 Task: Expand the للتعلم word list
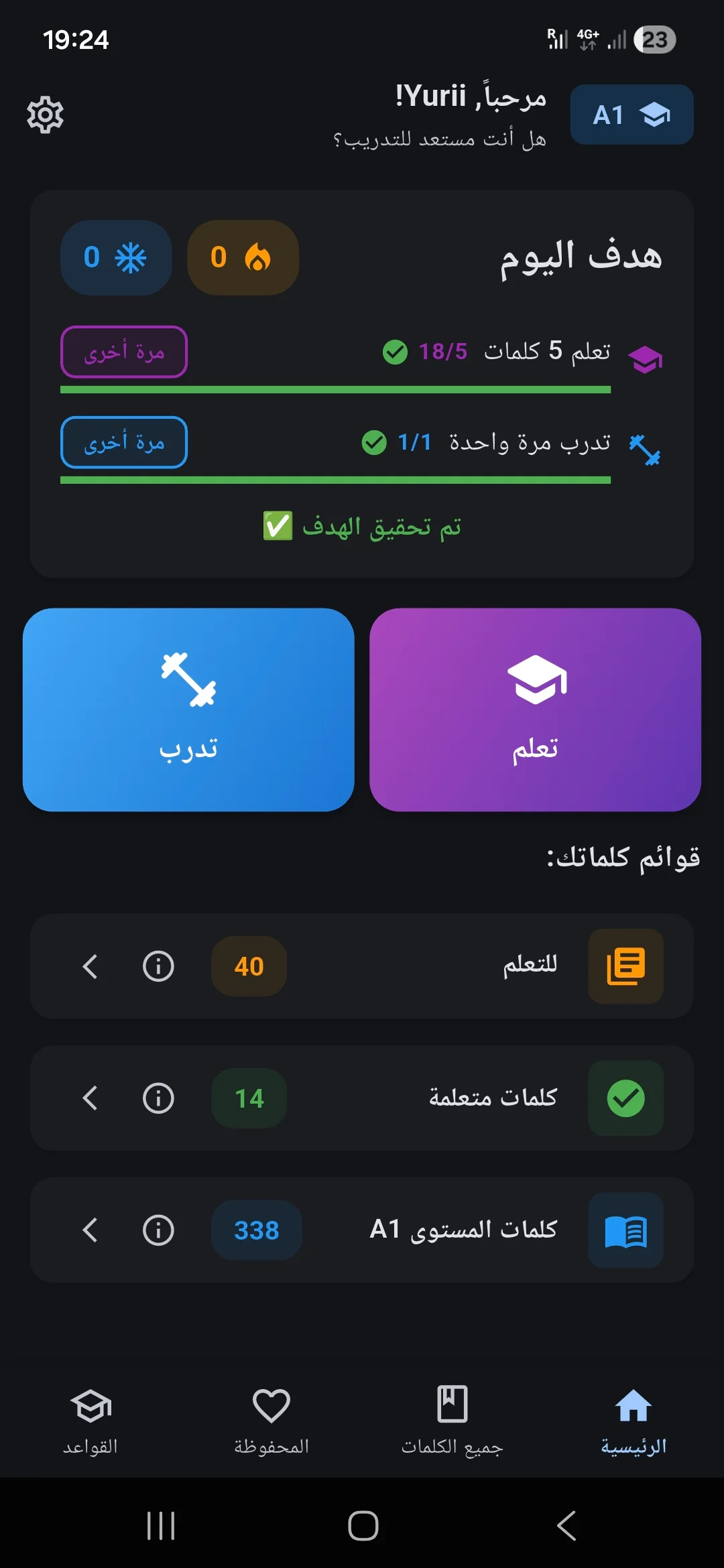pos(92,967)
